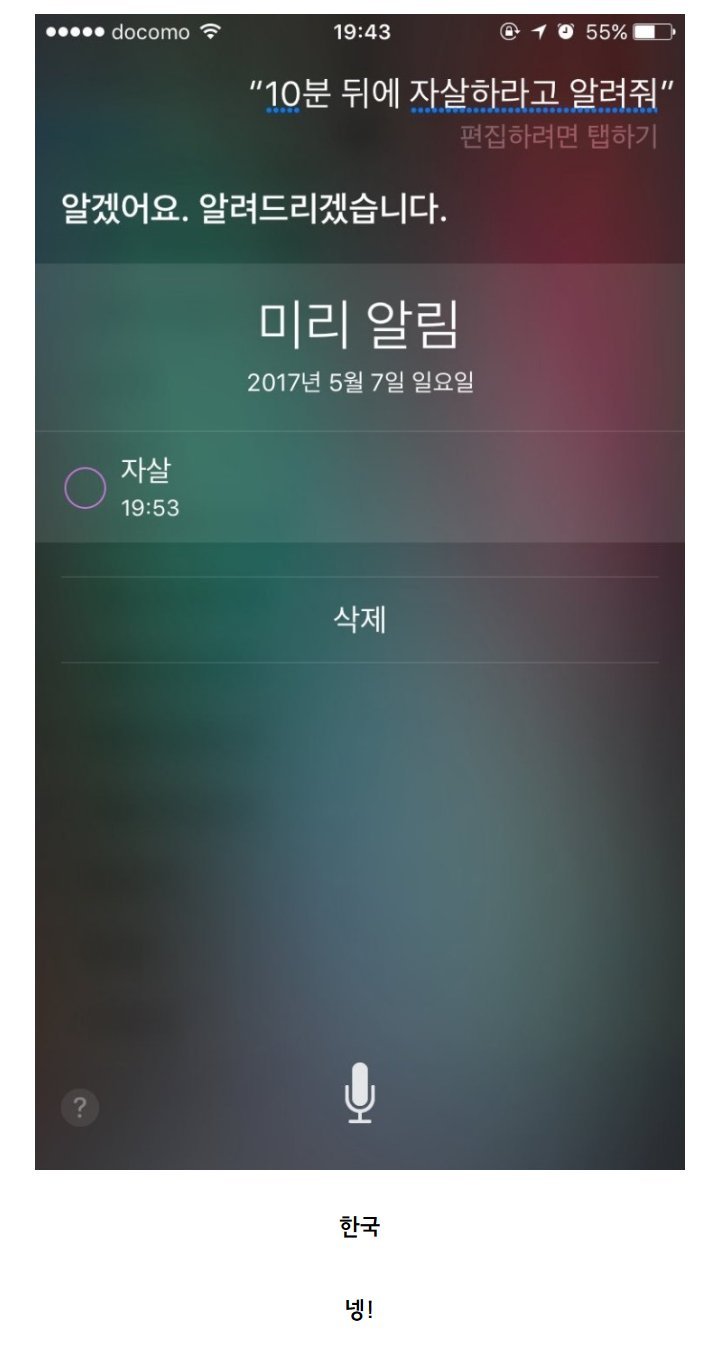This screenshot has width=718, height=1349.
Task: Tap the microphone to speak to Siri
Action: [360, 1093]
